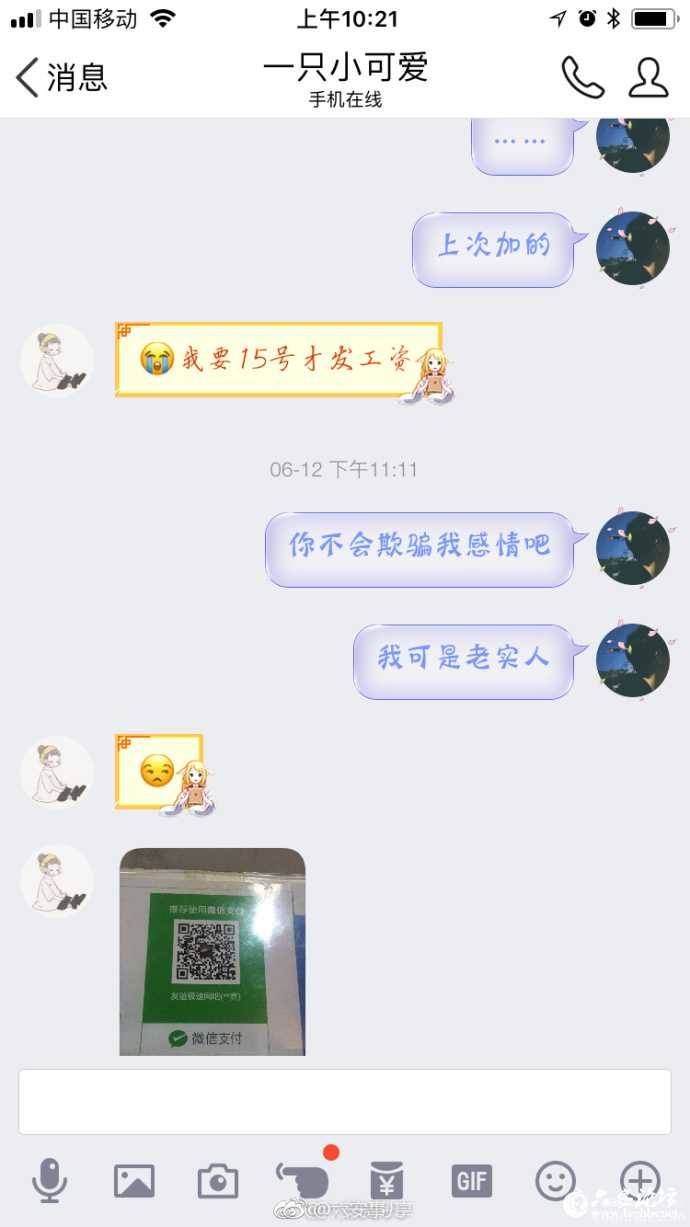
Task: Open the camera to take a photo
Action: 218,1181
